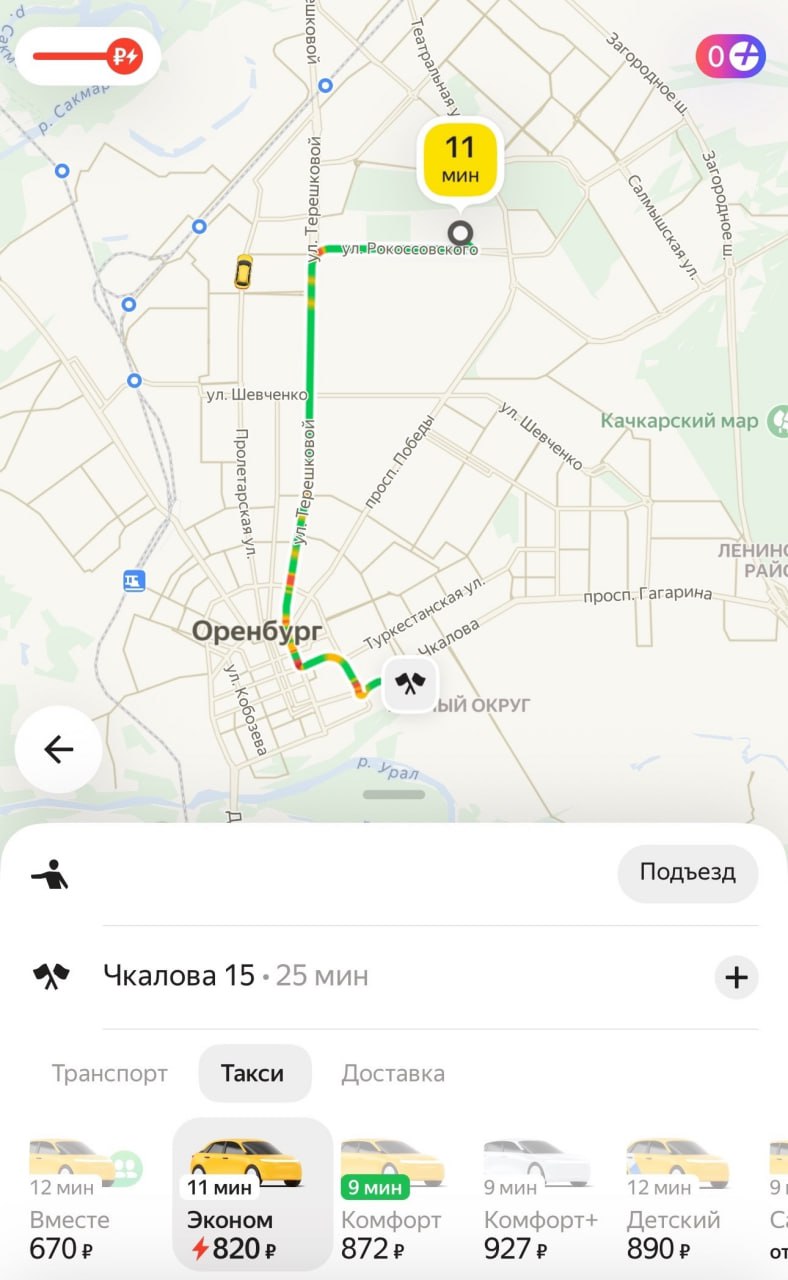Image resolution: width=788 pixels, height=1280 pixels.
Task: Open the Plus points badge
Action: [731, 56]
